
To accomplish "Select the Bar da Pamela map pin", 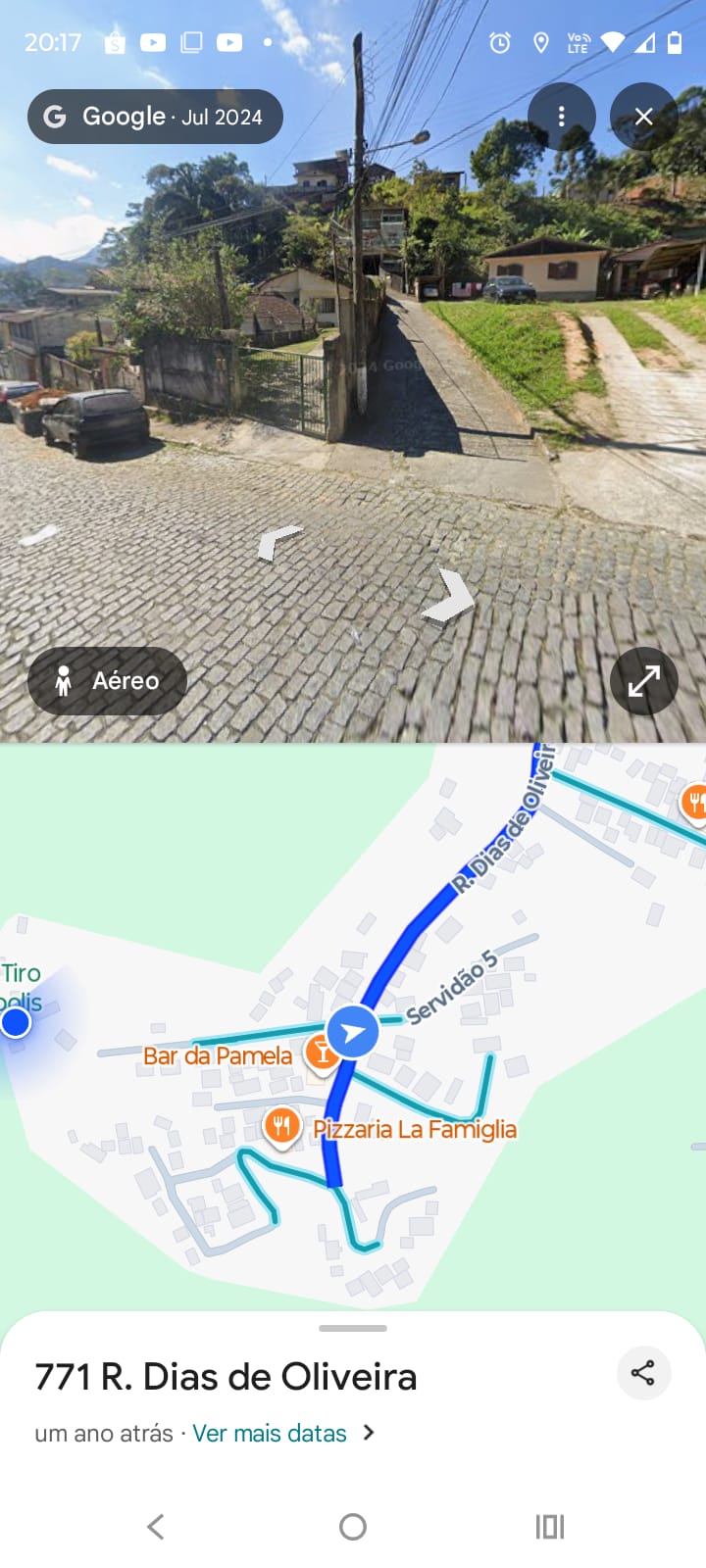I will pyautogui.click(x=320, y=1052).
